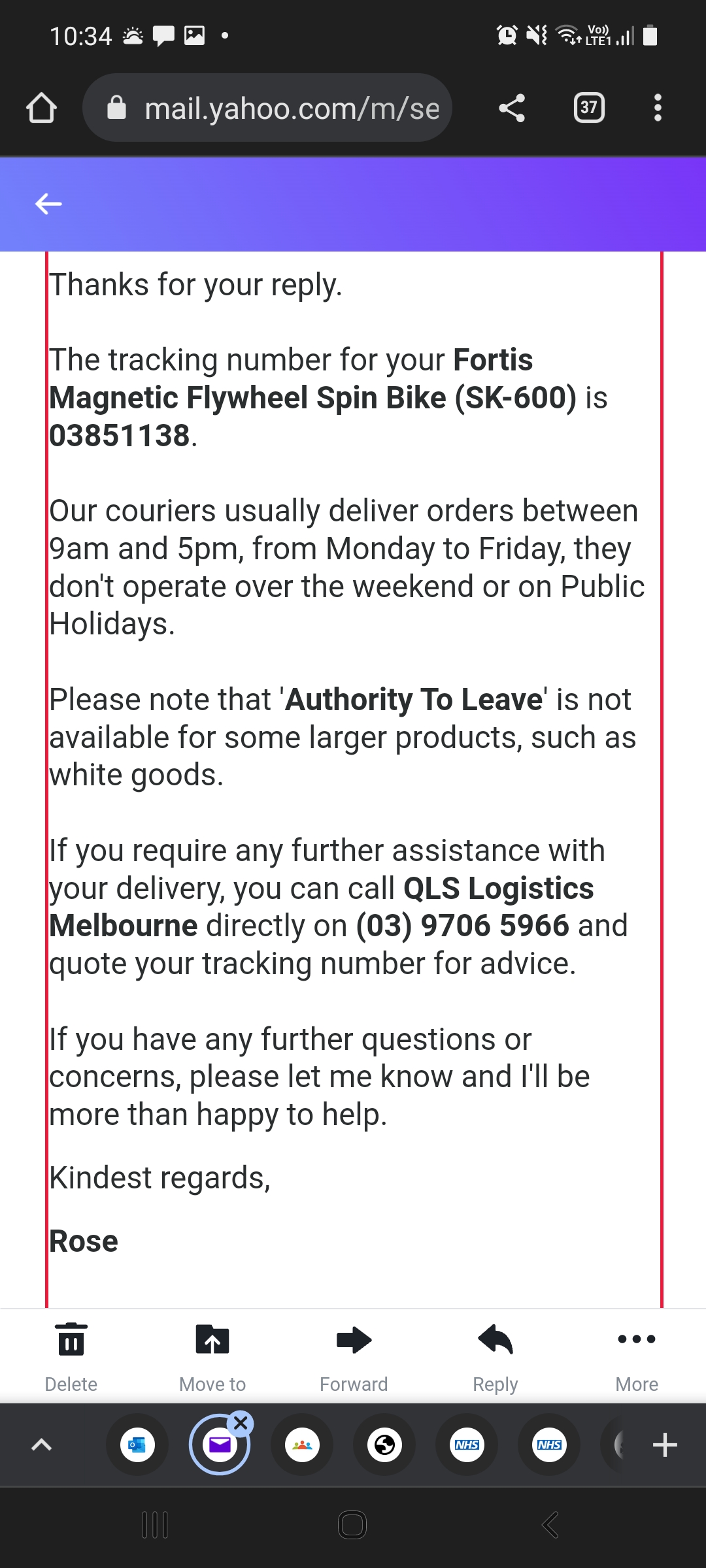
Task: Tap the system recent apps button
Action: pos(155,1525)
